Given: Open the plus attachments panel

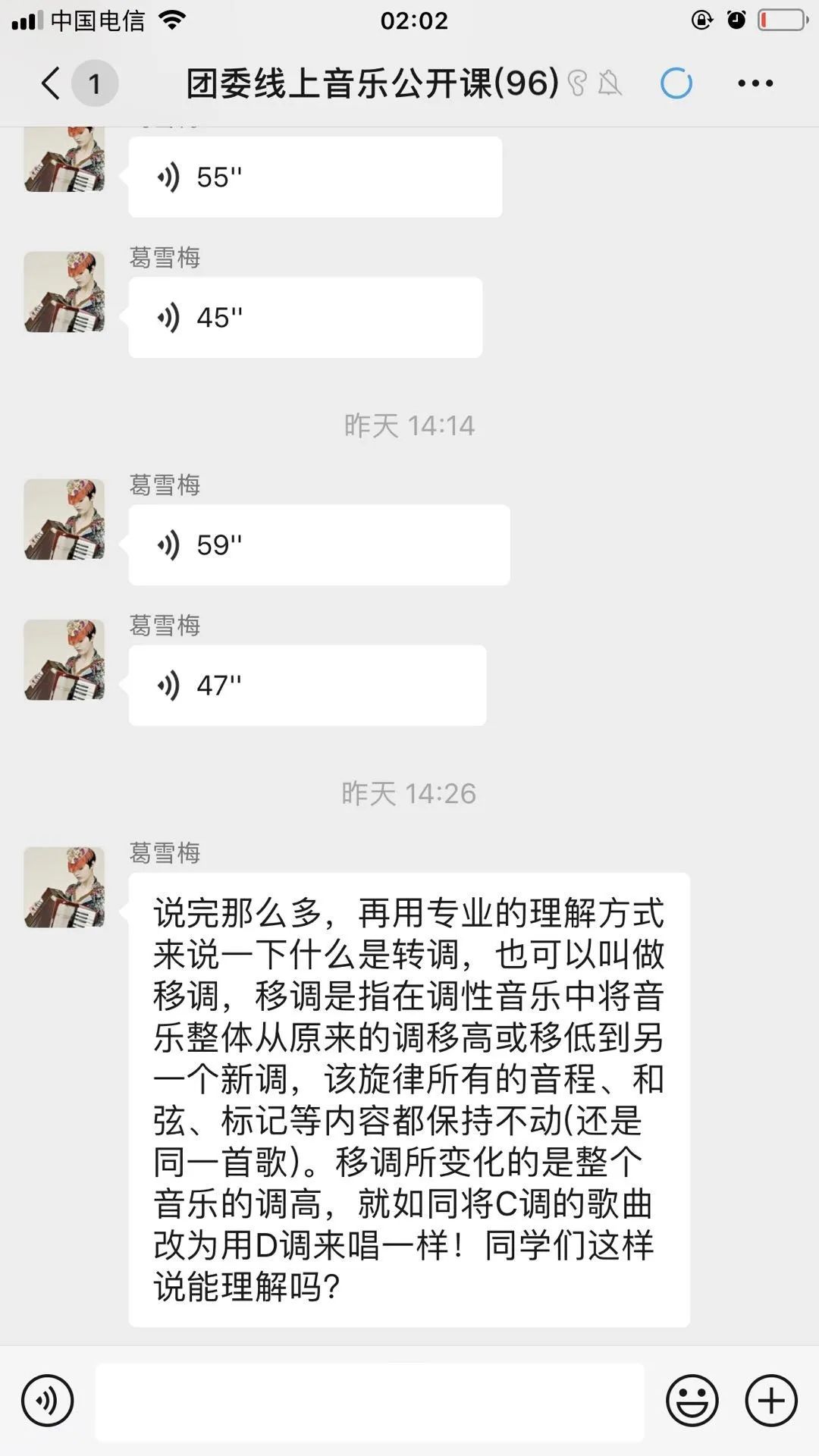Looking at the screenshot, I should (771, 1401).
